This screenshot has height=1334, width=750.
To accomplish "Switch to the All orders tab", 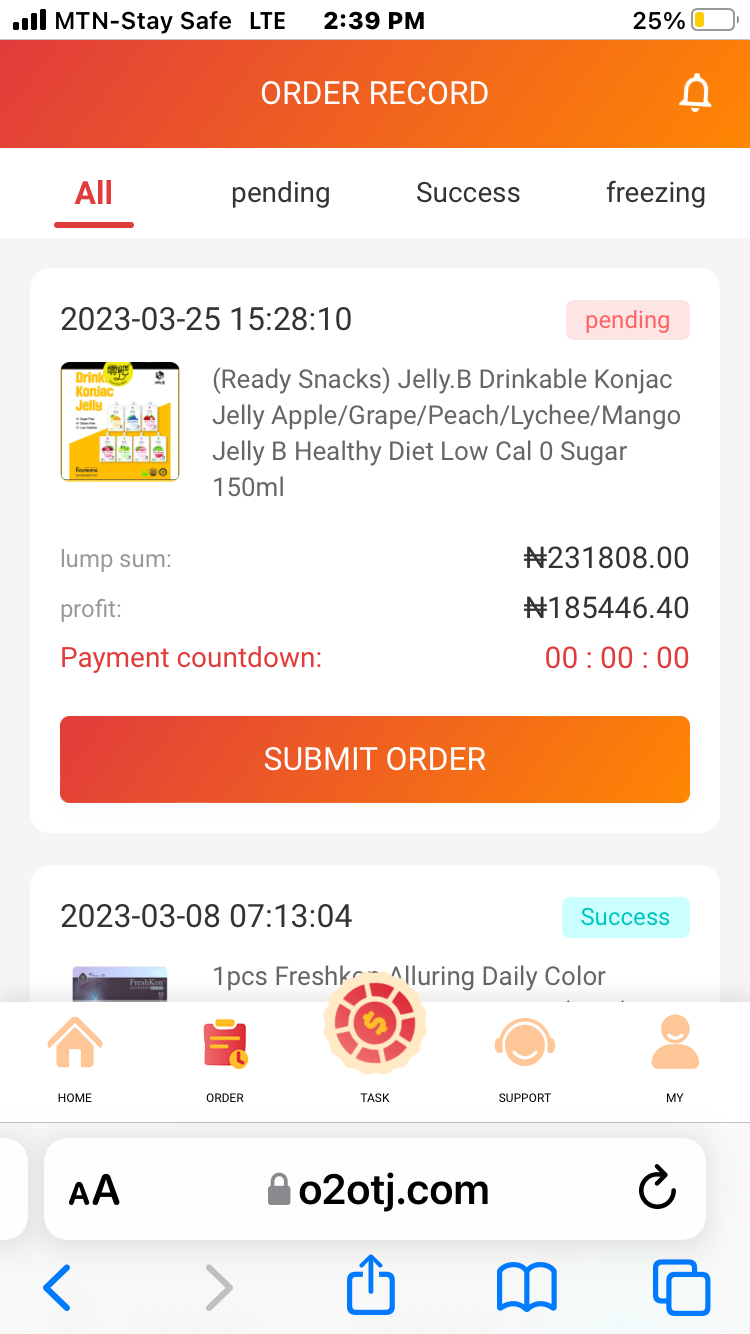I will [94, 193].
